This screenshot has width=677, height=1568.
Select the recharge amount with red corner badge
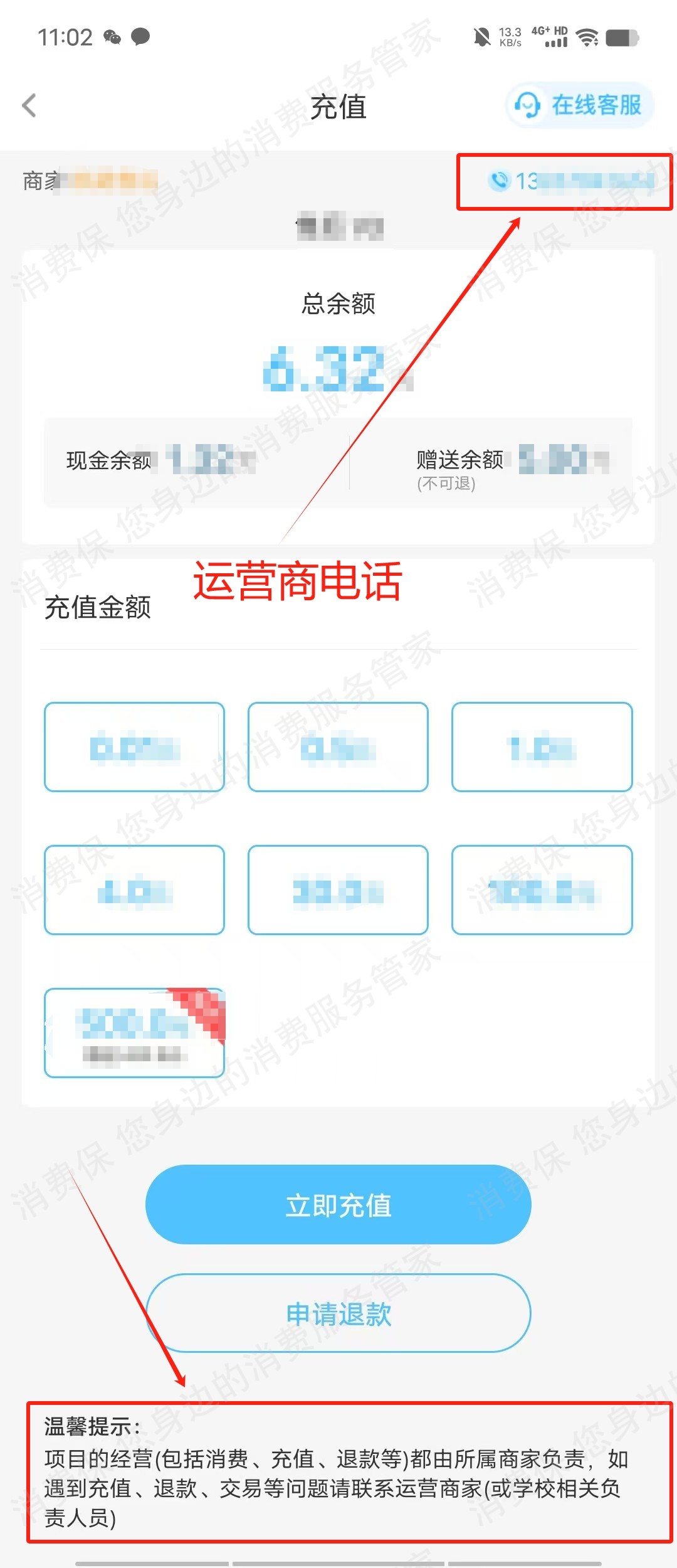click(134, 1032)
